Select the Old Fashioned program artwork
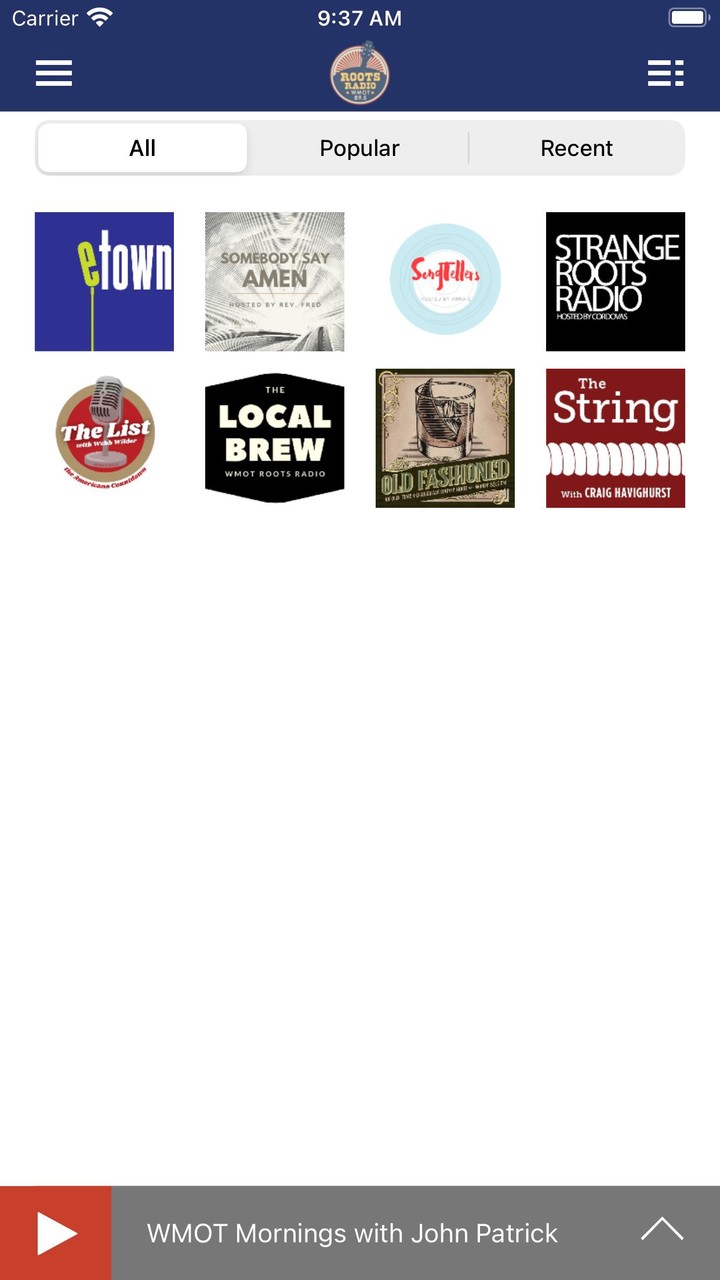Image resolution: width=720 pixels, height=1280 pixels. [x=445, y=437]
